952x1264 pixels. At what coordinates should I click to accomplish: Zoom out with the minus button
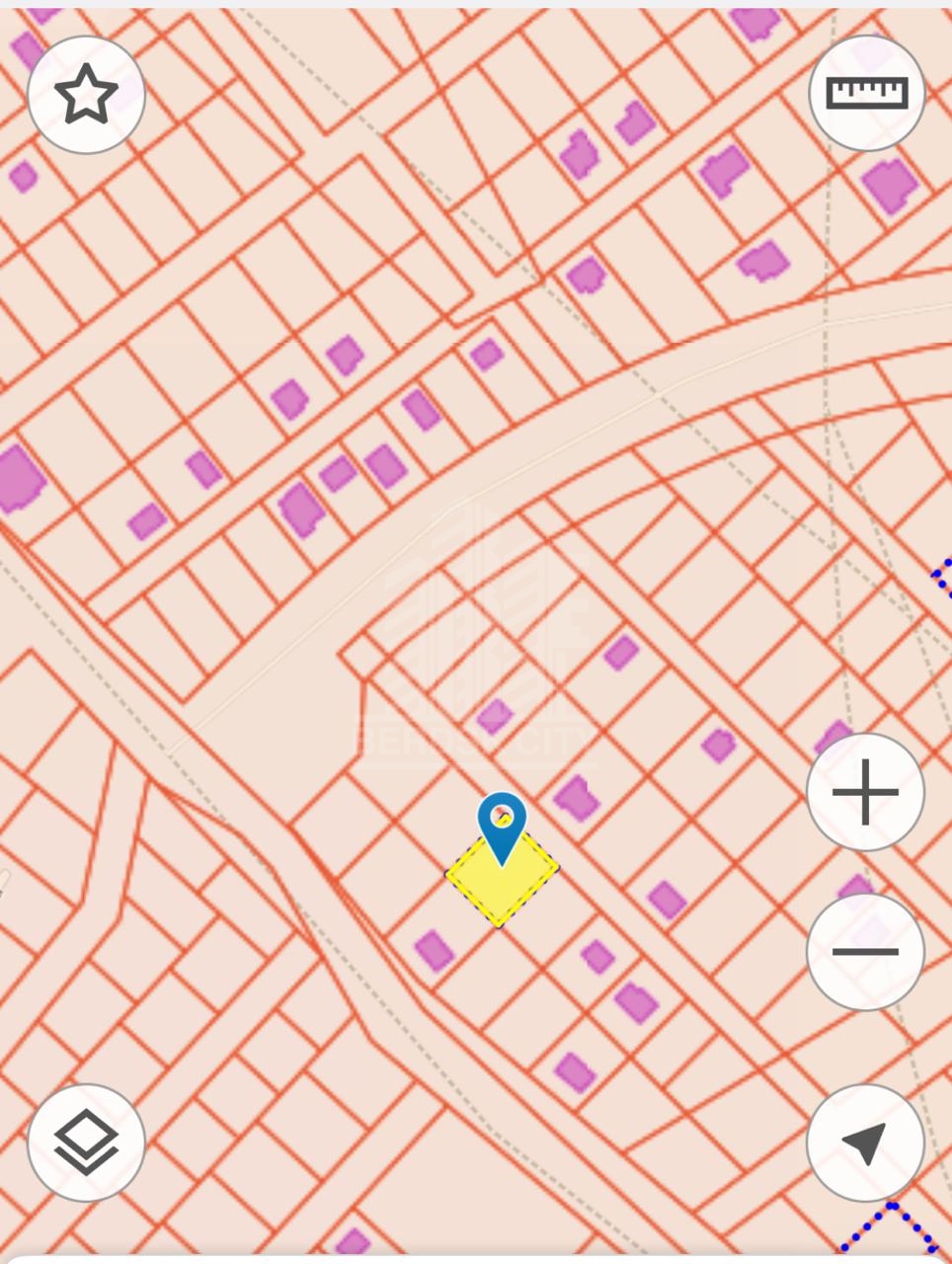(865, 952)
